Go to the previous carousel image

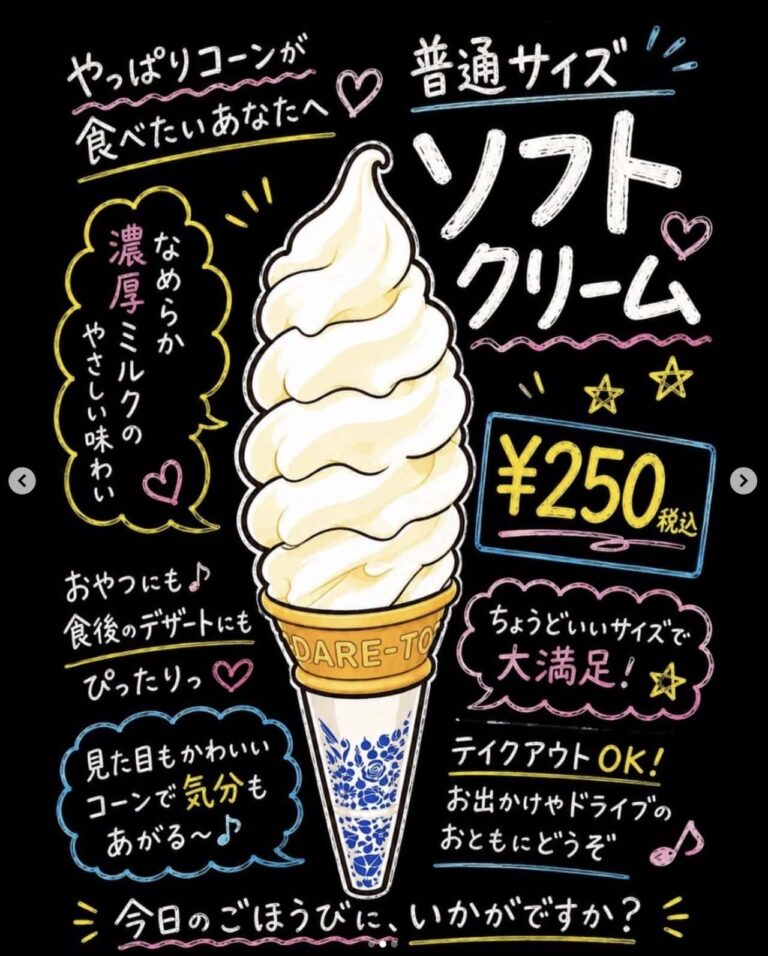[x=23, y=481]
